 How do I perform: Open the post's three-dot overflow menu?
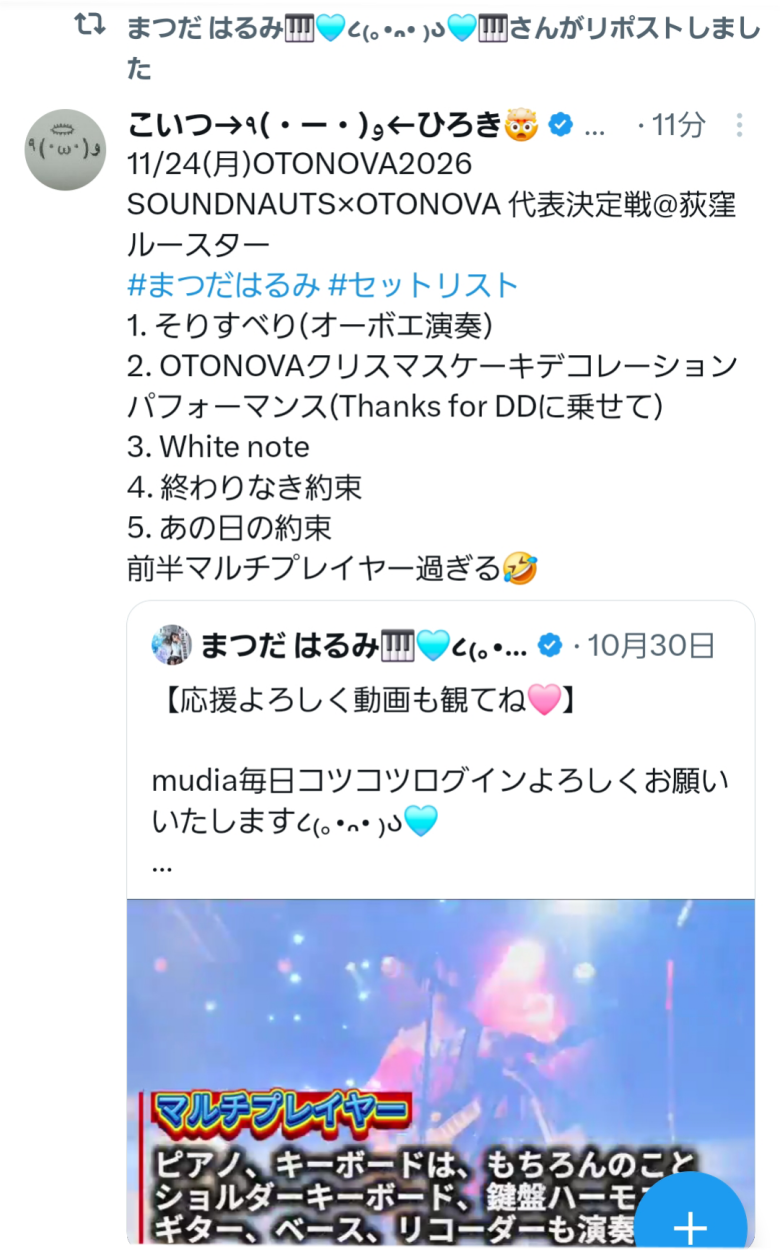tap(739, 126)
